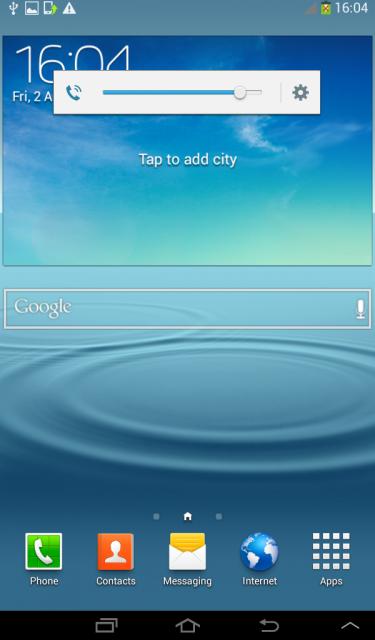This screenshot has width=375, height=640.
Task: Tap to add city on weather widget
Action: tap(188, 159)
